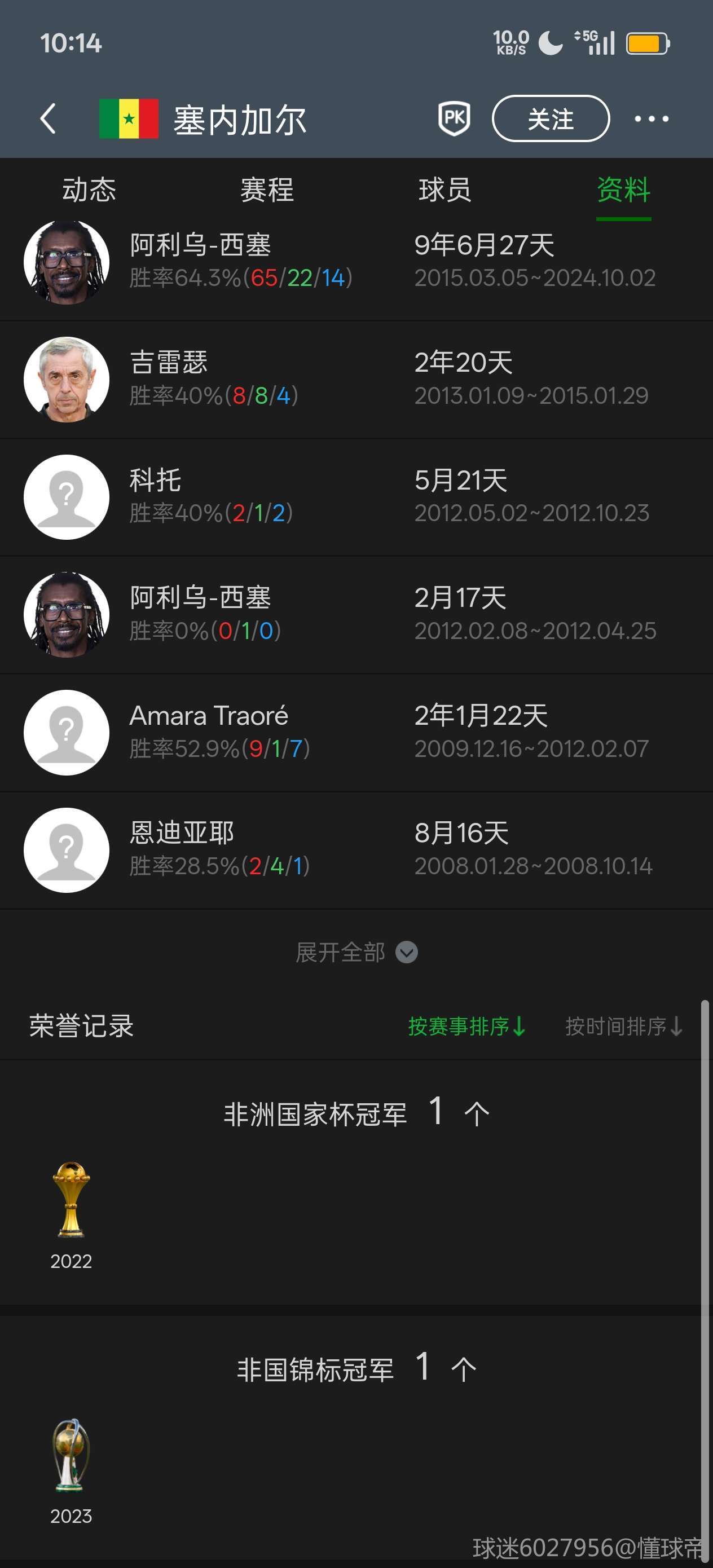Screen dimensions: 713x1568
Task: Switch to the 球员 tab
Action: 444,190
